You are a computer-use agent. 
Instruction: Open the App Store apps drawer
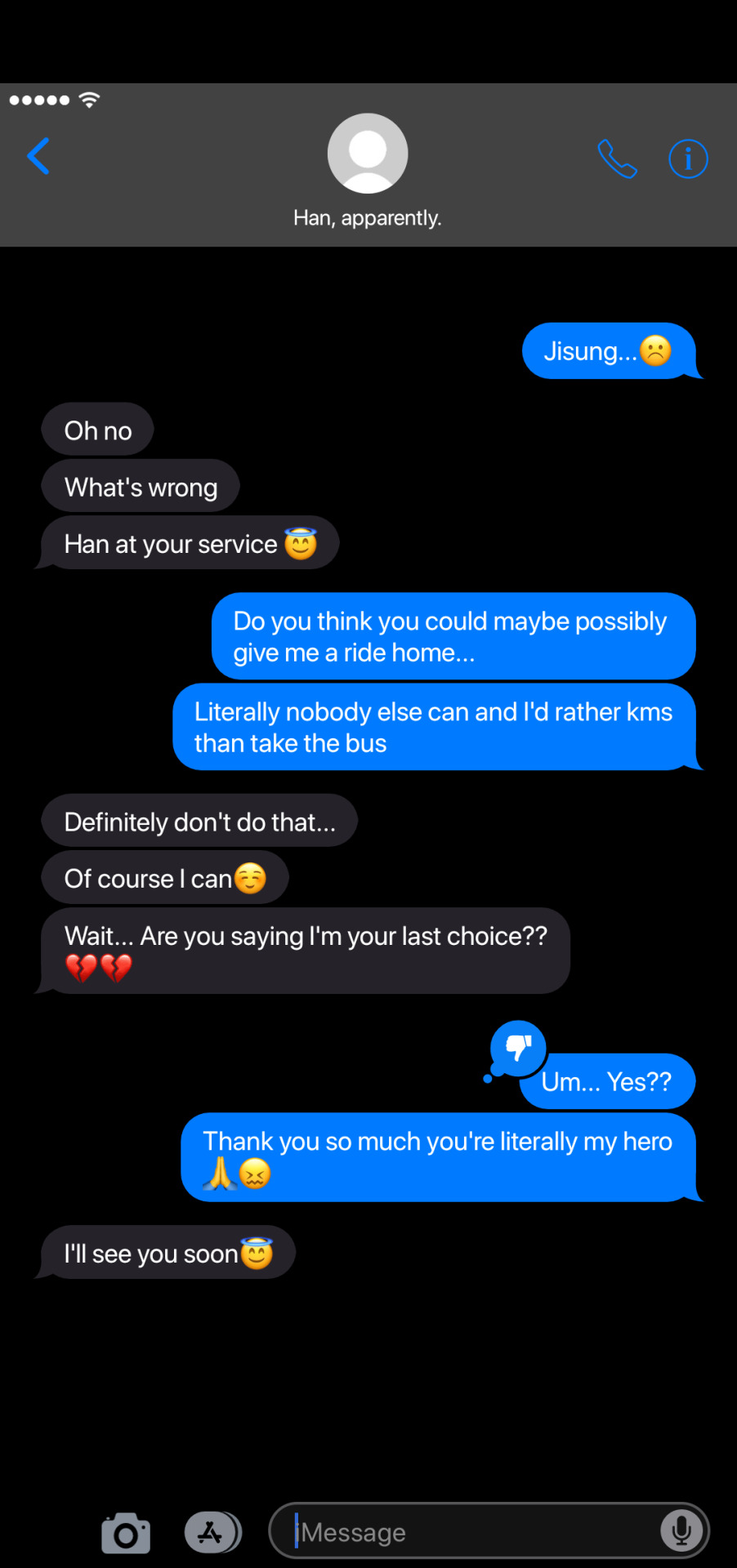coord(212,1533)
